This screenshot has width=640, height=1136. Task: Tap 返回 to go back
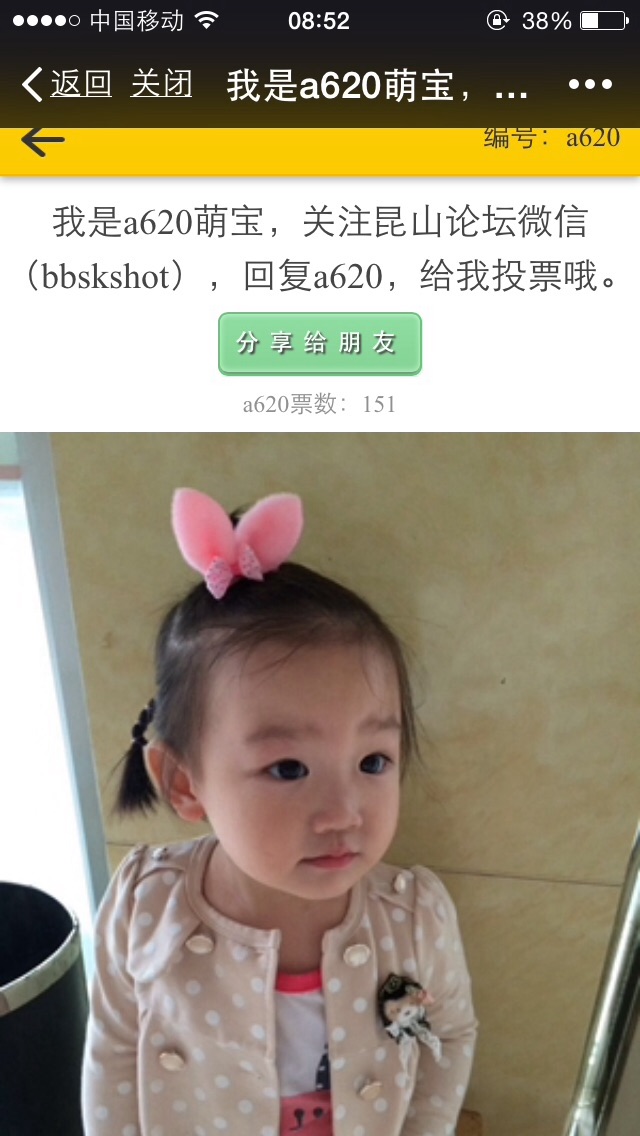[x=67, y=85]
